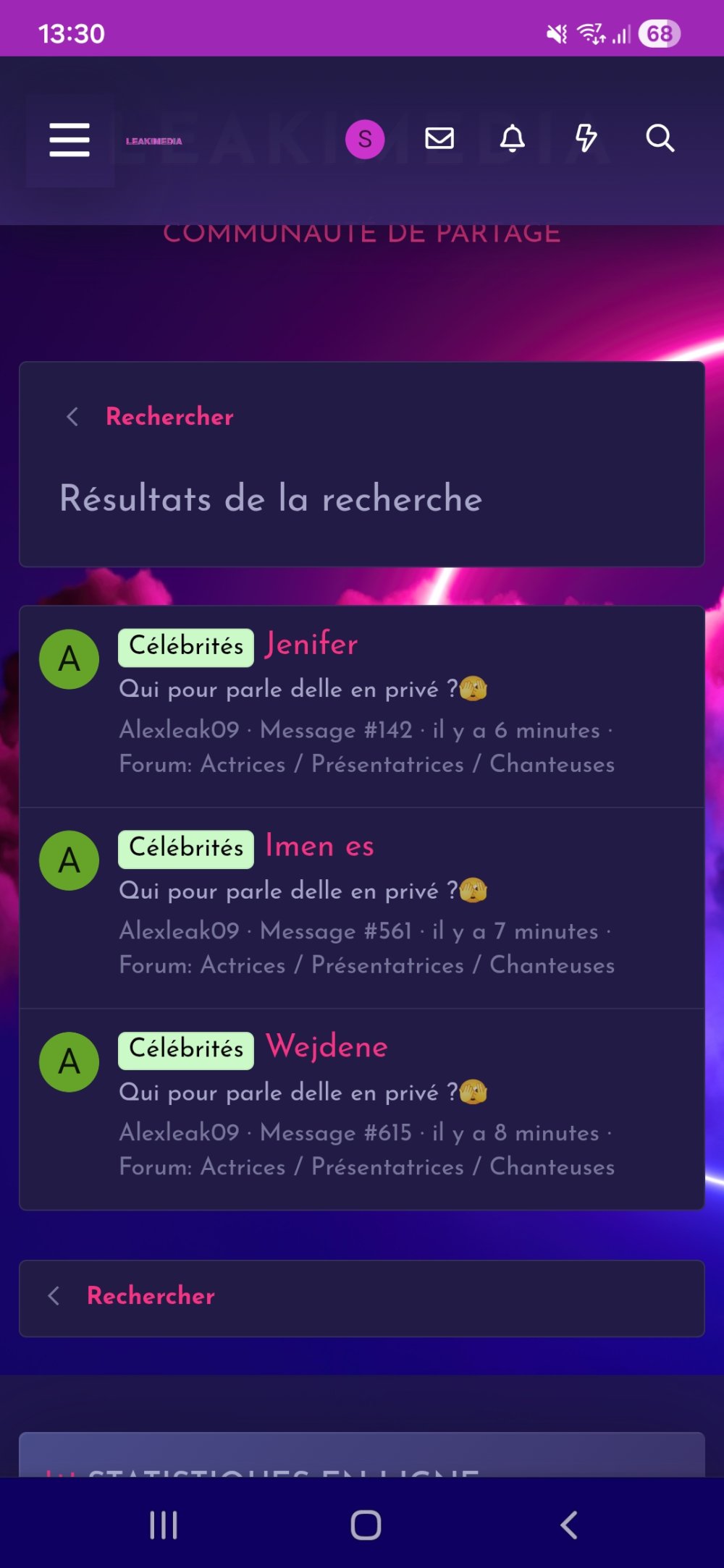The image size is (724, 1568).
Task: Open the private messages envelope
Action: (x=439, y=138)
